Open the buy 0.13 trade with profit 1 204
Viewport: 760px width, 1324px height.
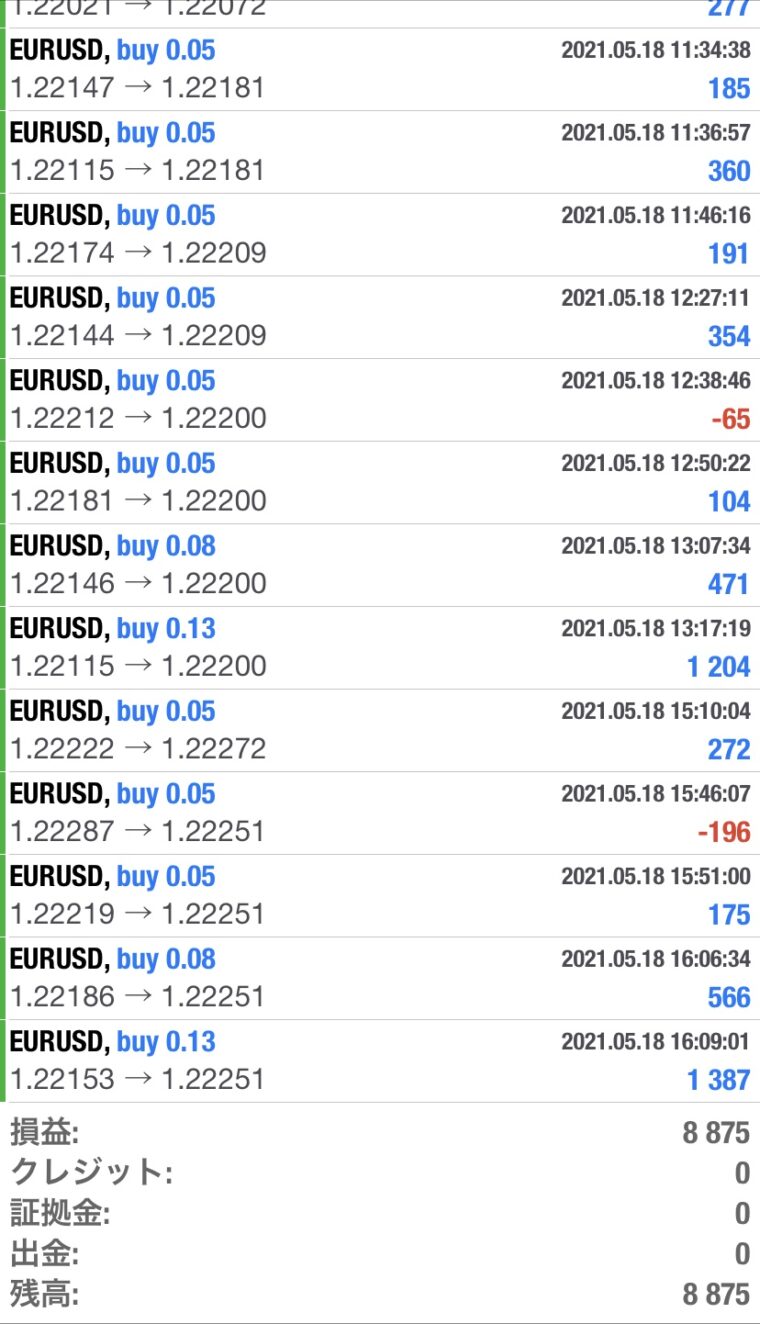pyautogui.click(x=380, y=648)
